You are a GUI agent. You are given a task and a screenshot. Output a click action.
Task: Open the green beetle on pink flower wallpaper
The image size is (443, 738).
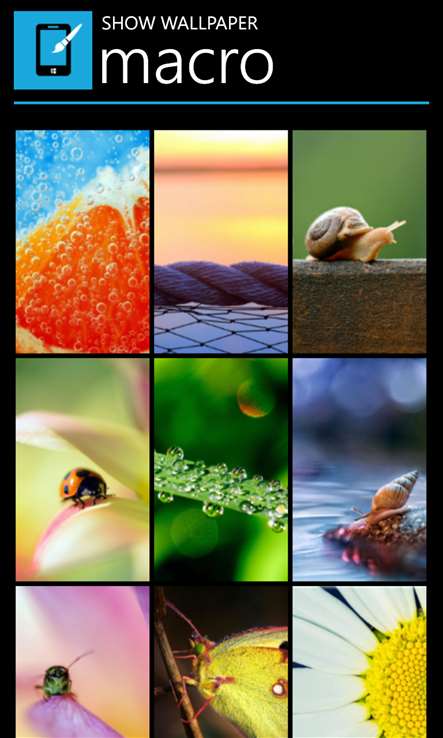tap(82, 662)
